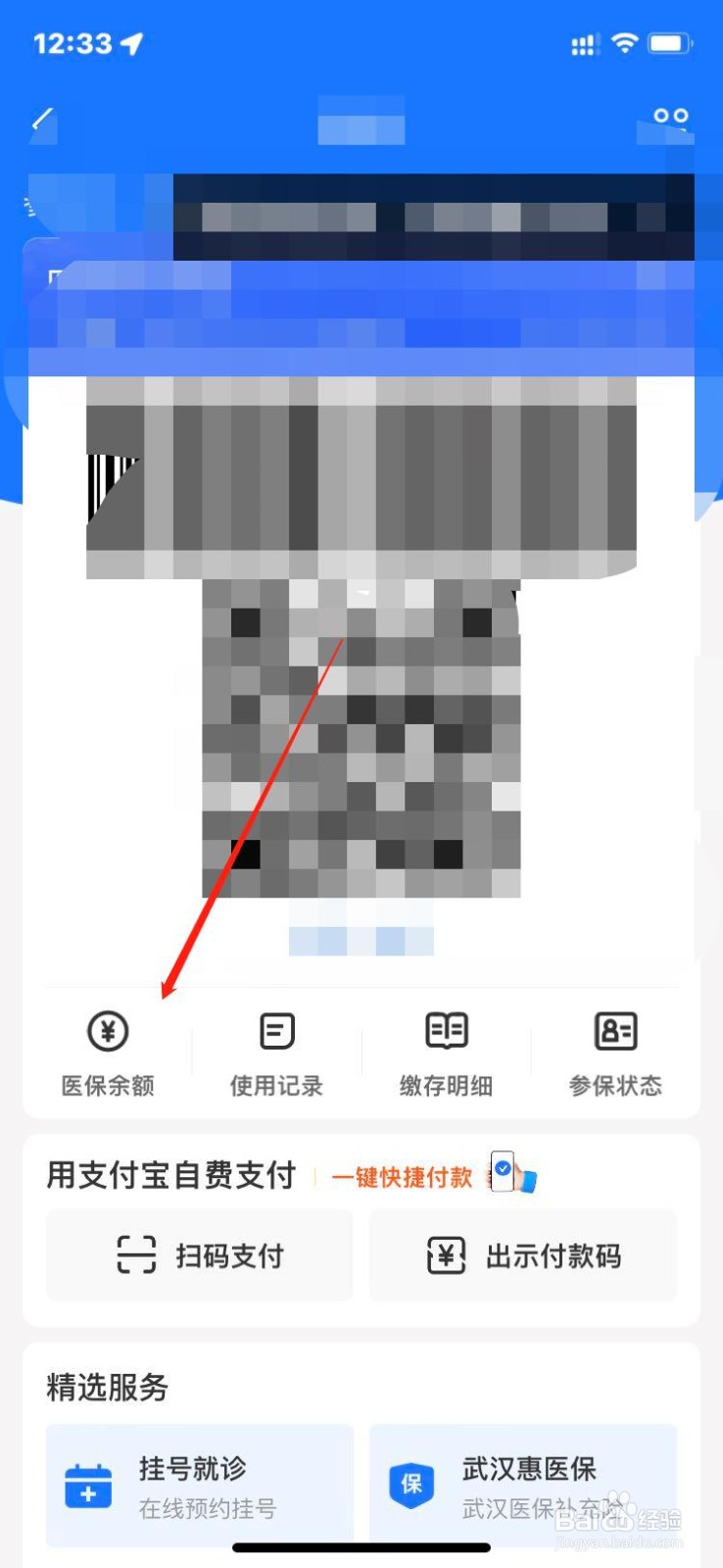
Task: Tap the back icon at top left
Action: [x=41, y=120]
